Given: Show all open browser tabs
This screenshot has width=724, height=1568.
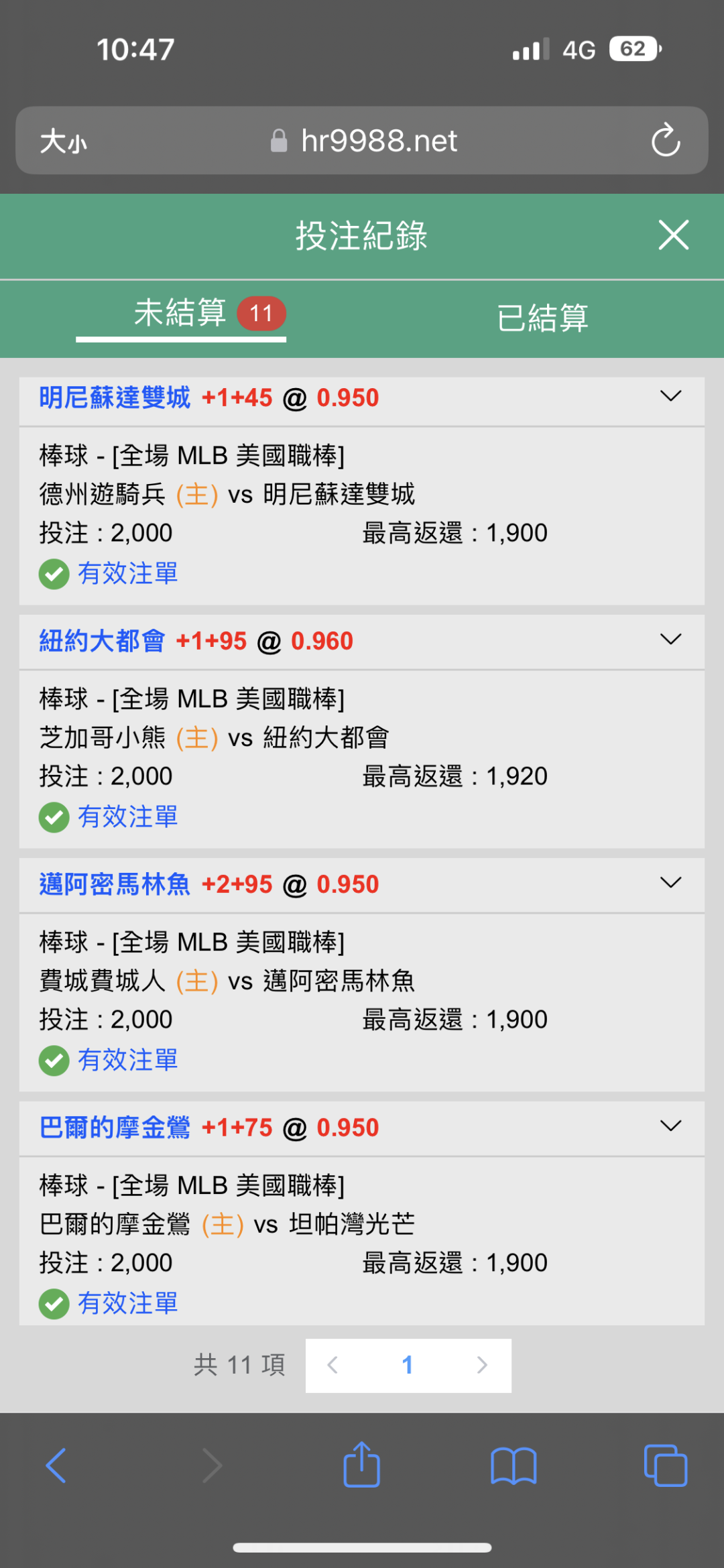Looking at the screenshot, I should coord(665,1465).
